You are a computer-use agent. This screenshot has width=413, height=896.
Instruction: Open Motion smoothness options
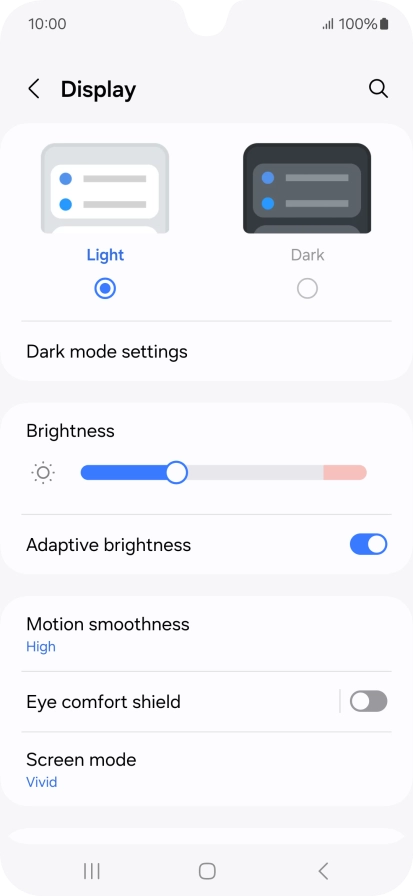206,634
